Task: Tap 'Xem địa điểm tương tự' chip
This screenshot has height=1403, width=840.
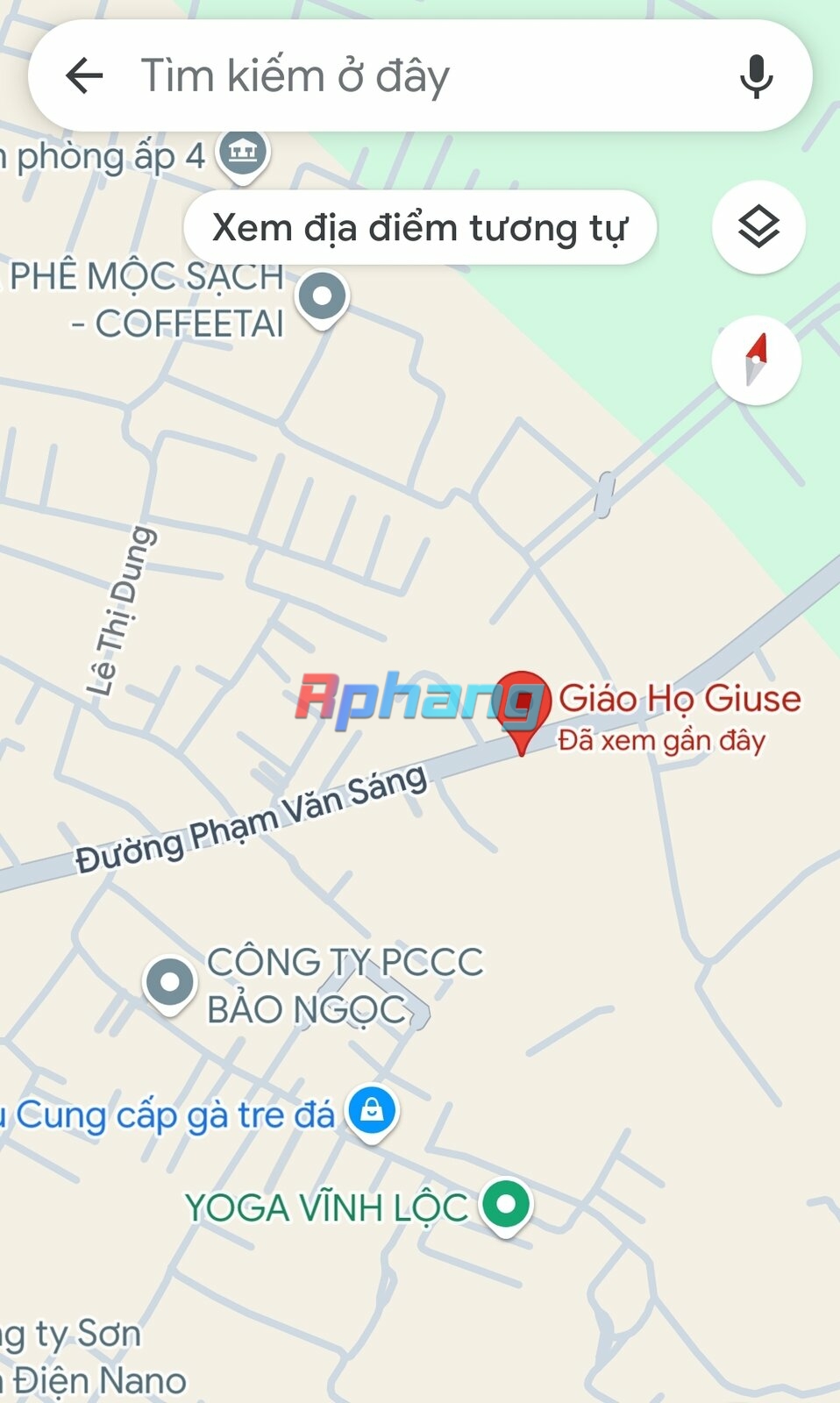Action: pyautogui.click(x=420, y=227)
